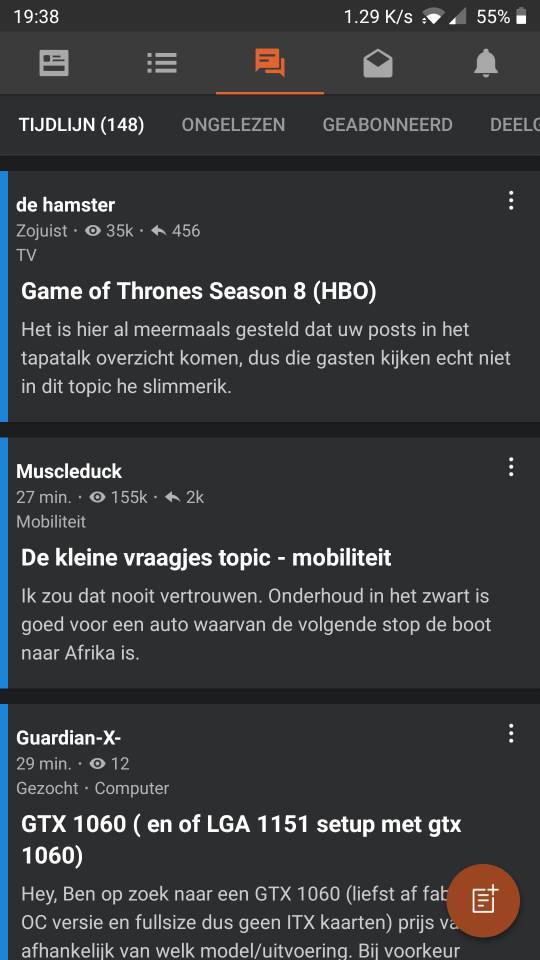Open the notifications bell

[486, 63]
